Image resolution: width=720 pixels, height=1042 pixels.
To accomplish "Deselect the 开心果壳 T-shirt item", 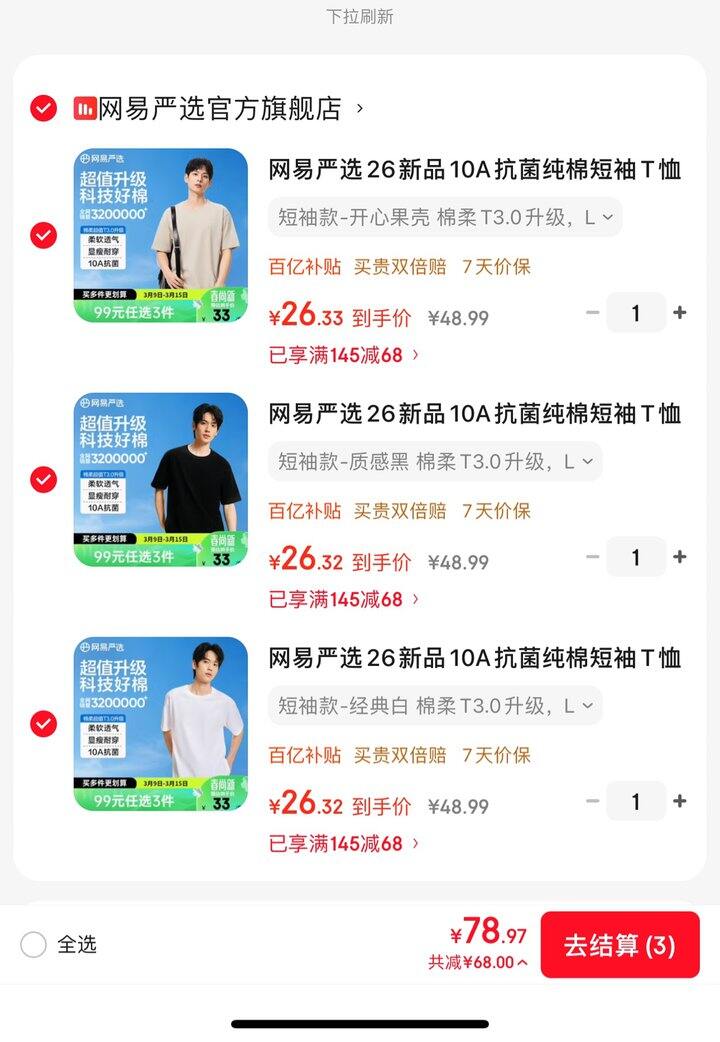I will point(43,235).
